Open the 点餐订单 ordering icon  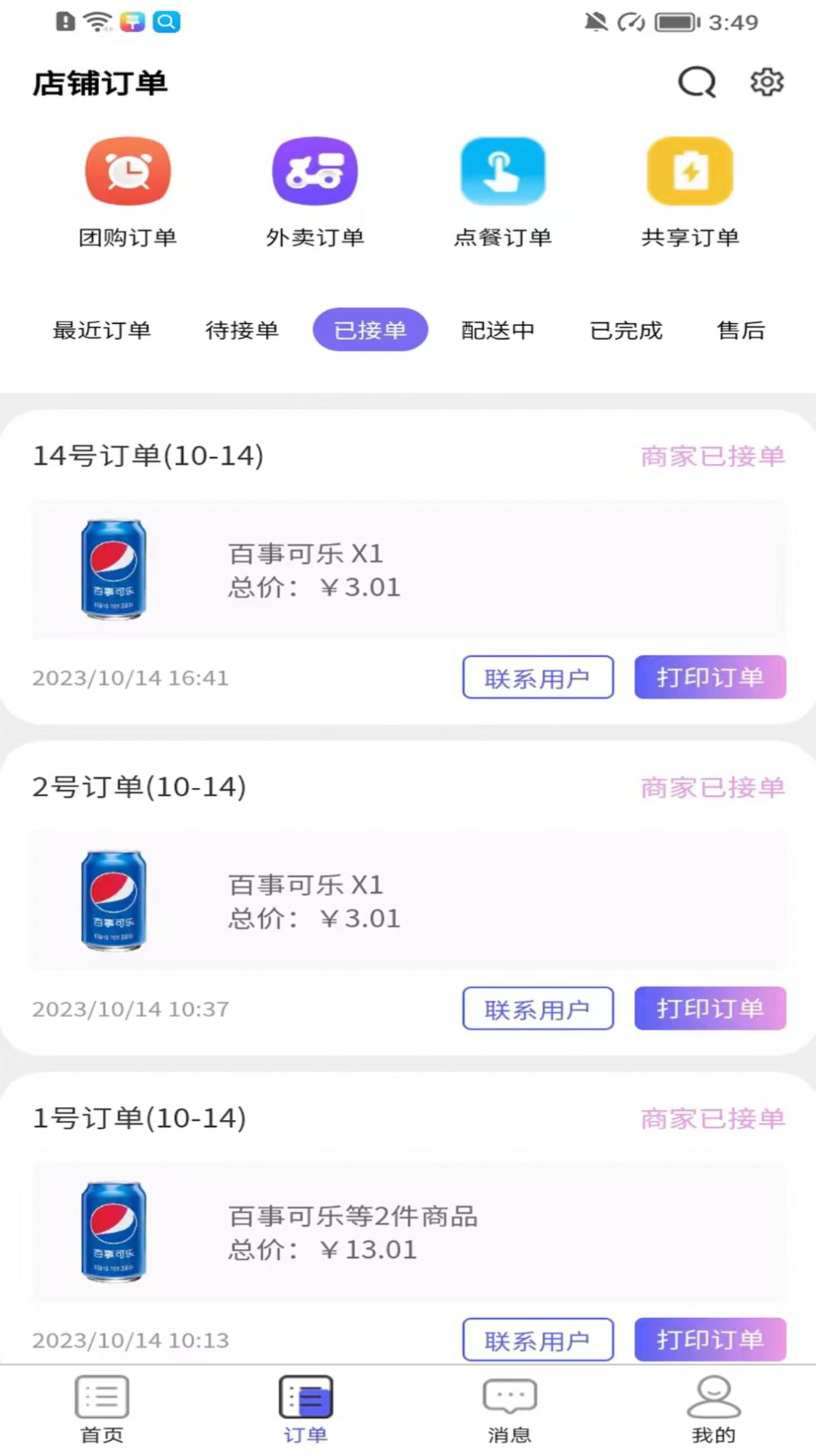point(503,171)
